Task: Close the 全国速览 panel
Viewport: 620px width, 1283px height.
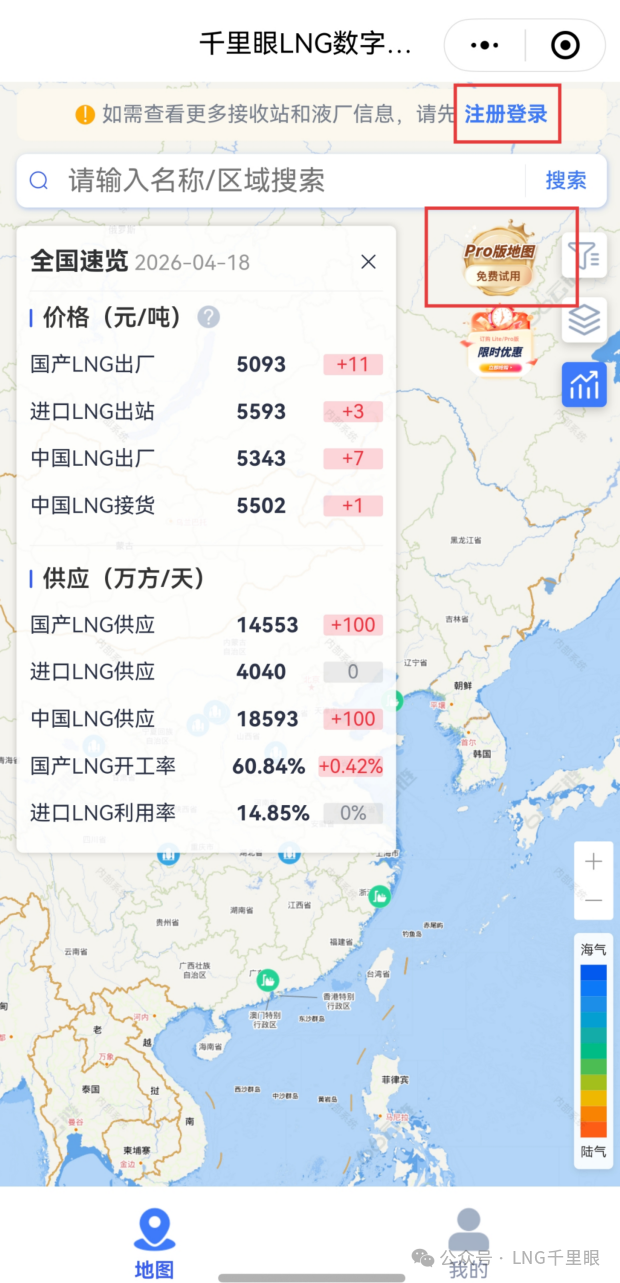Action: [368, 262]
